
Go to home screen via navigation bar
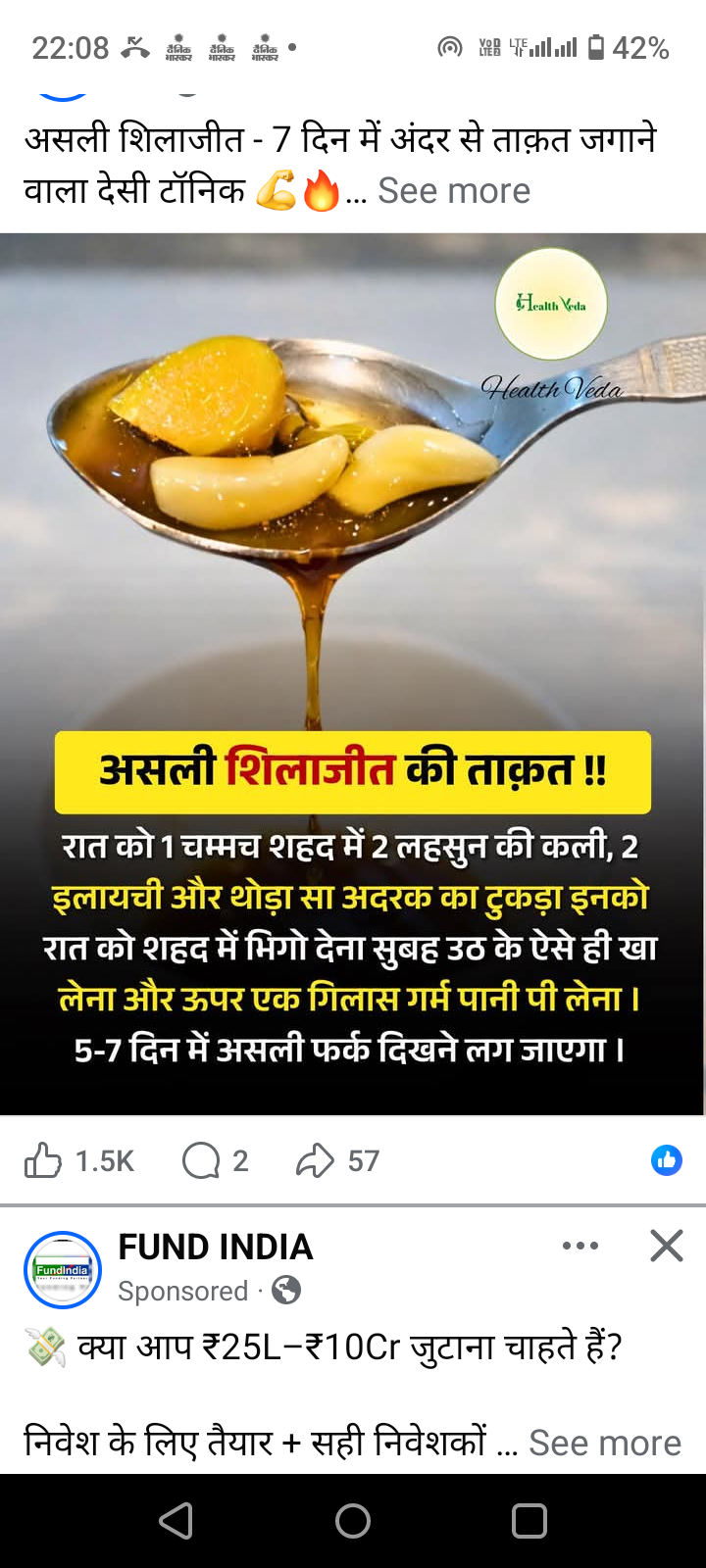[x=353, y=1521]
